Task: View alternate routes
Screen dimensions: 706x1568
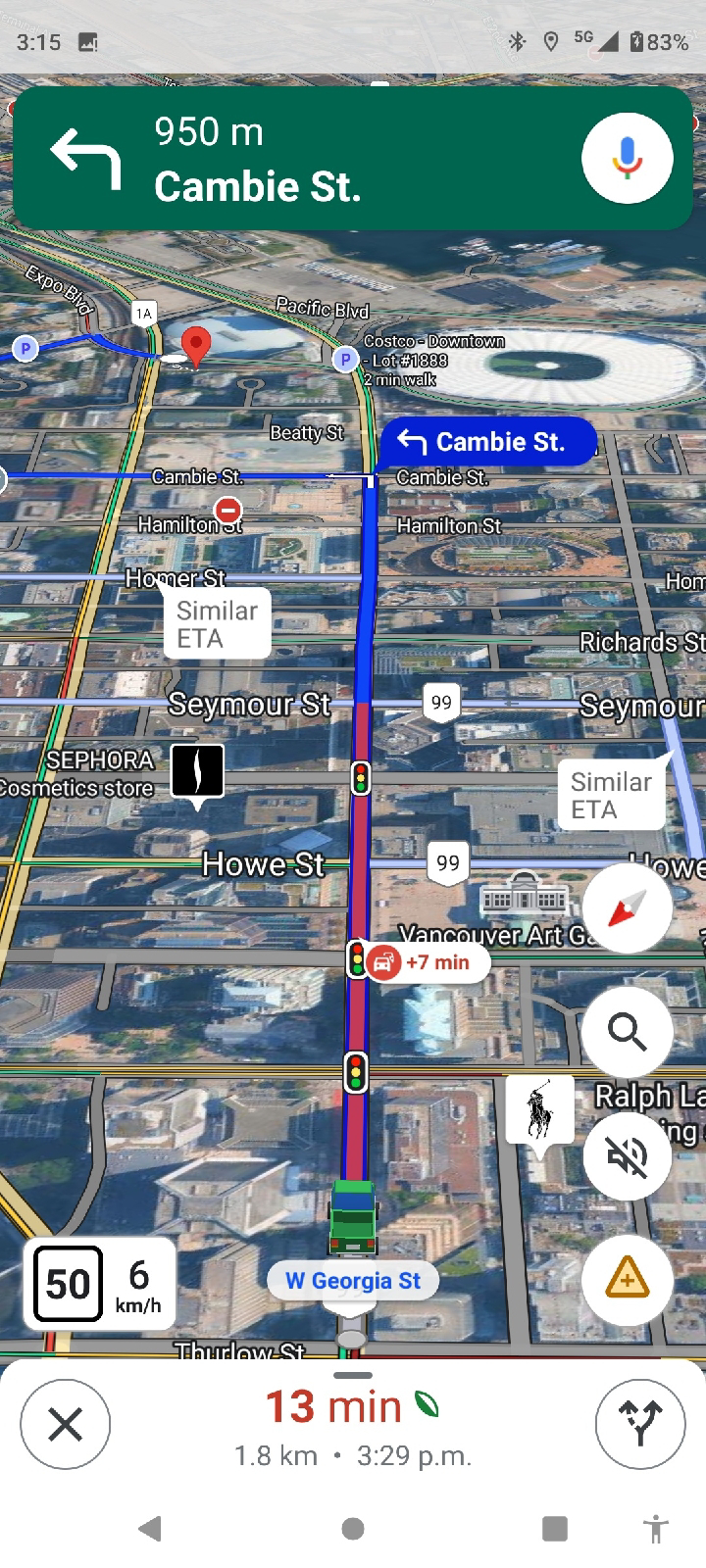Action: pyautogui.click(x=640, y=1423)
